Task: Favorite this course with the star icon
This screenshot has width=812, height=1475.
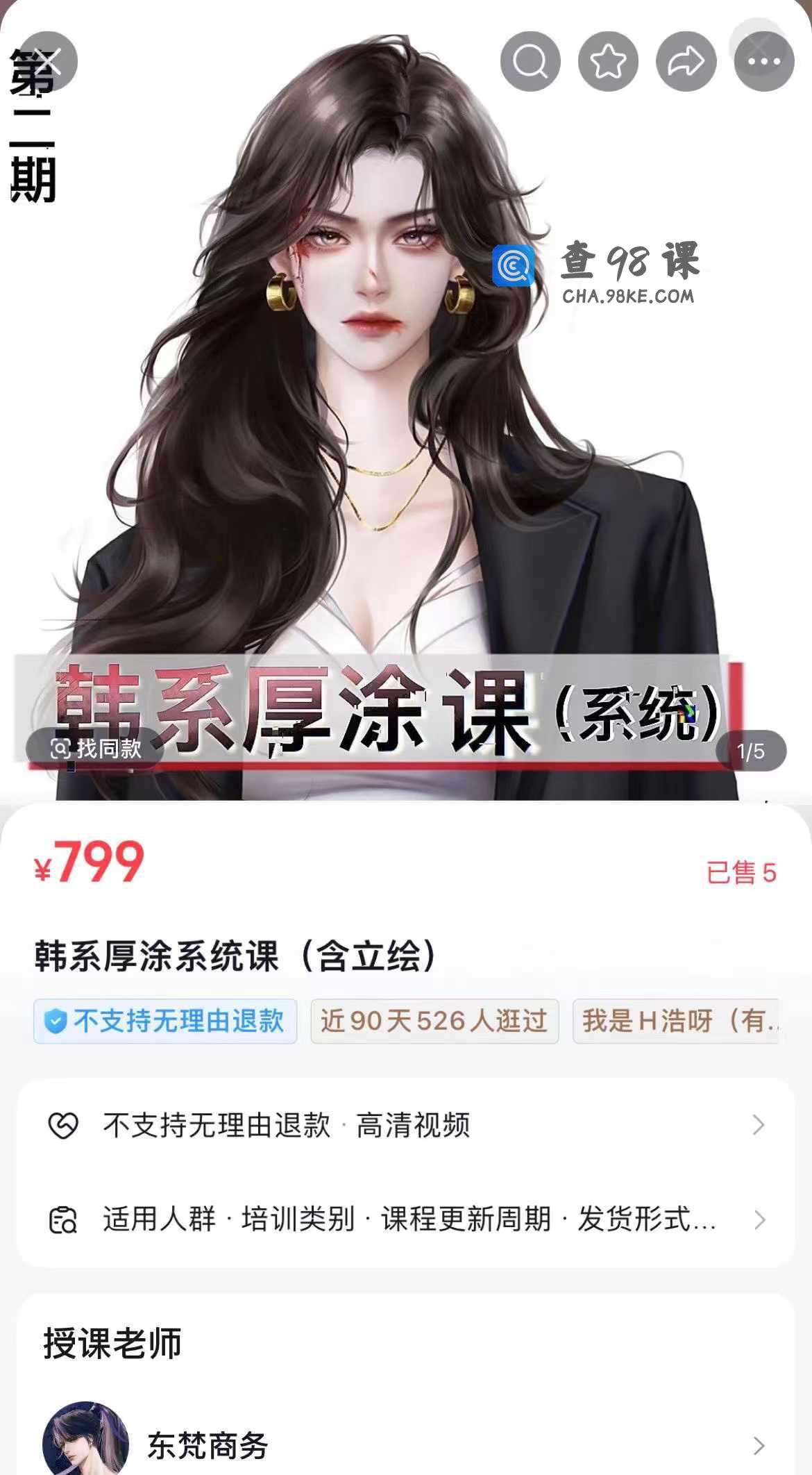Action: (608, 61)
